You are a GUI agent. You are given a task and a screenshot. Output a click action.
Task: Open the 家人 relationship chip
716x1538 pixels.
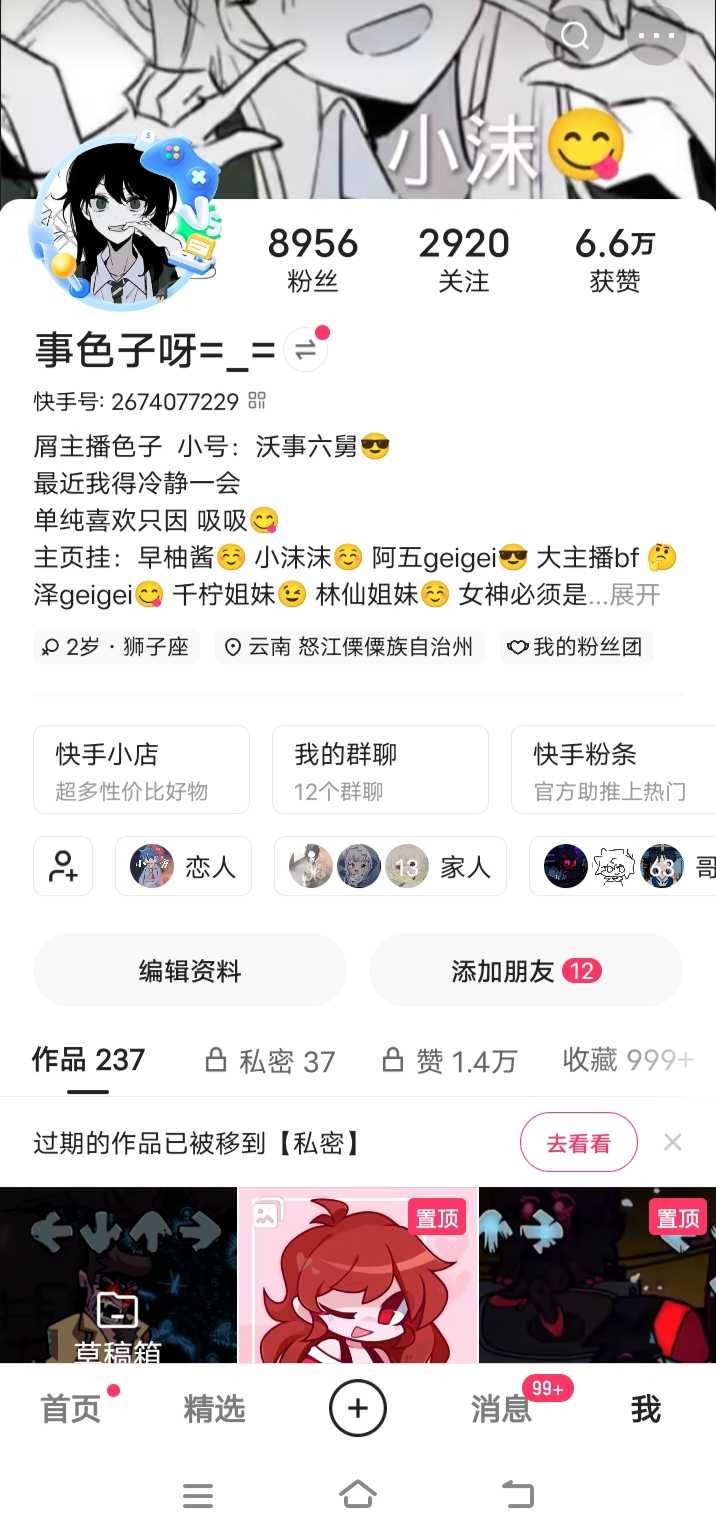(390, 866)
